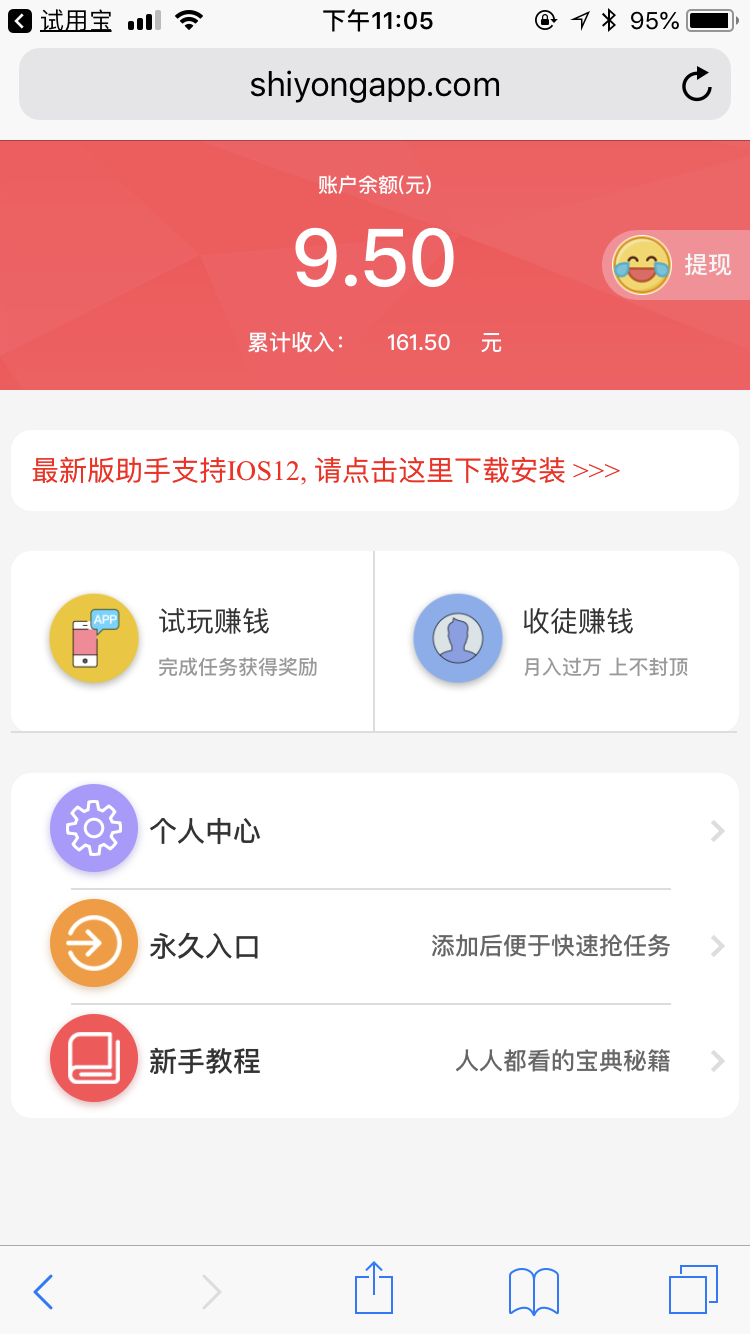The width and height of the screenshot is (750, 1334).
Task: Expand the 永久入口 row chevron
Action: [716, 945]
